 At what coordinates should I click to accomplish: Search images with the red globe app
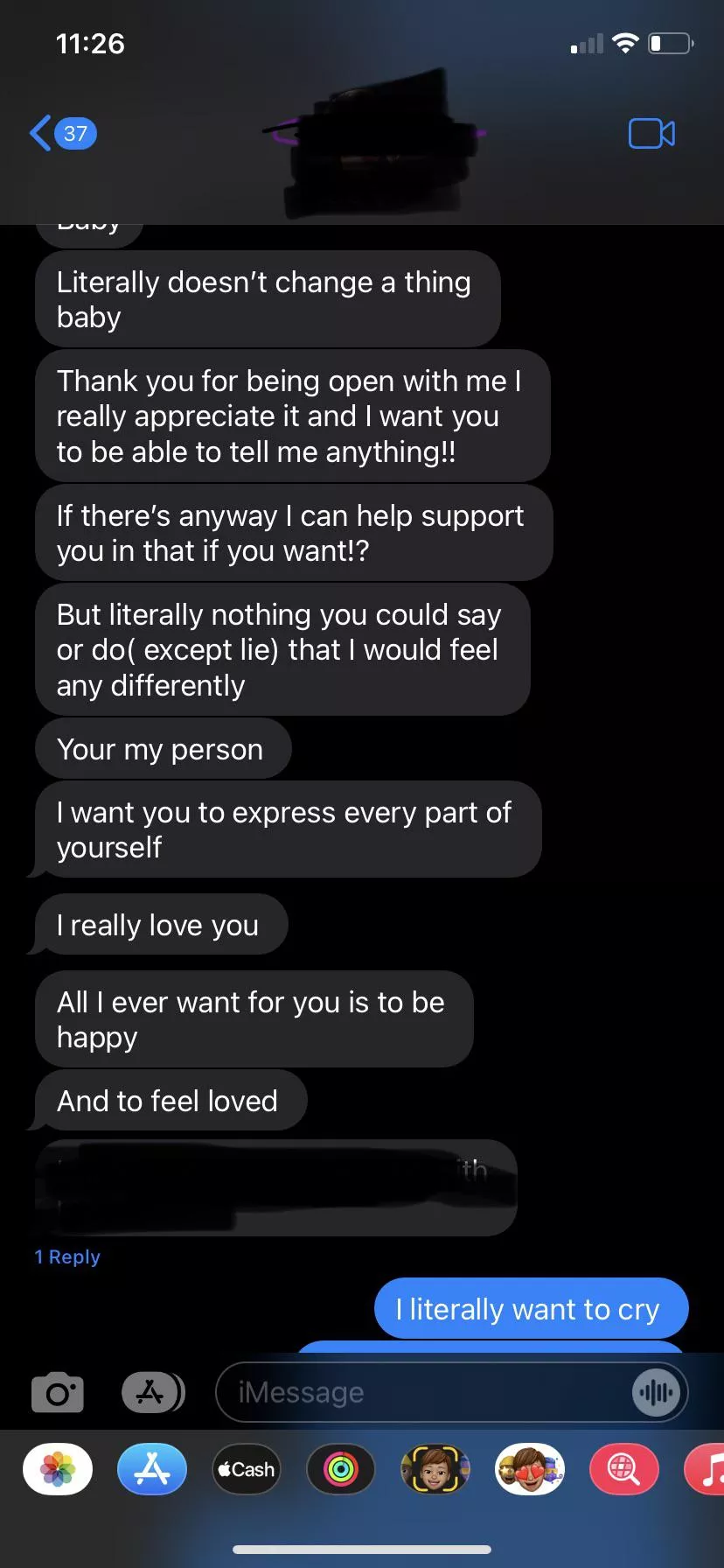tap(624, 1469)
